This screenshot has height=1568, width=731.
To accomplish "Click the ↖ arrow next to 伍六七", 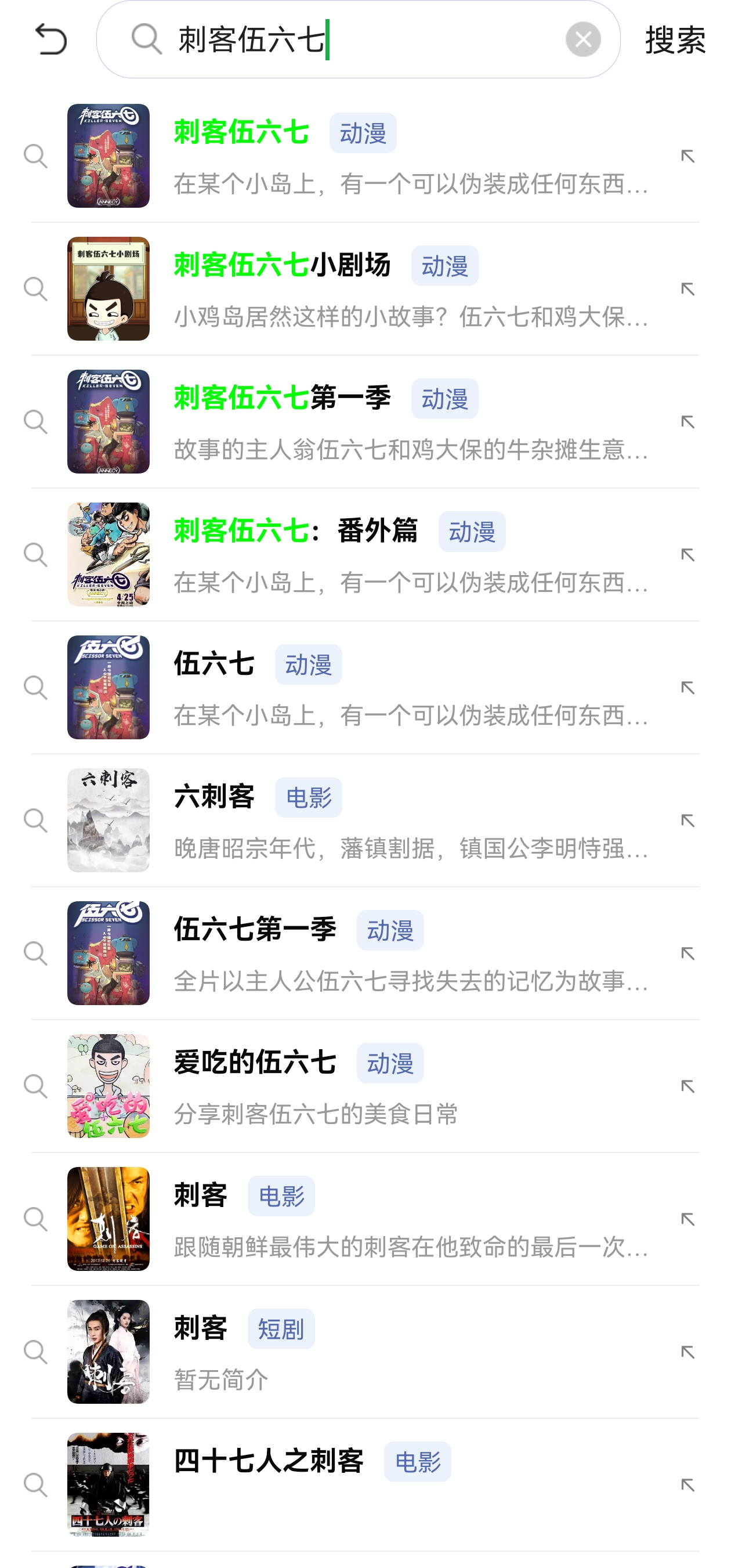I will pos(689,687).
